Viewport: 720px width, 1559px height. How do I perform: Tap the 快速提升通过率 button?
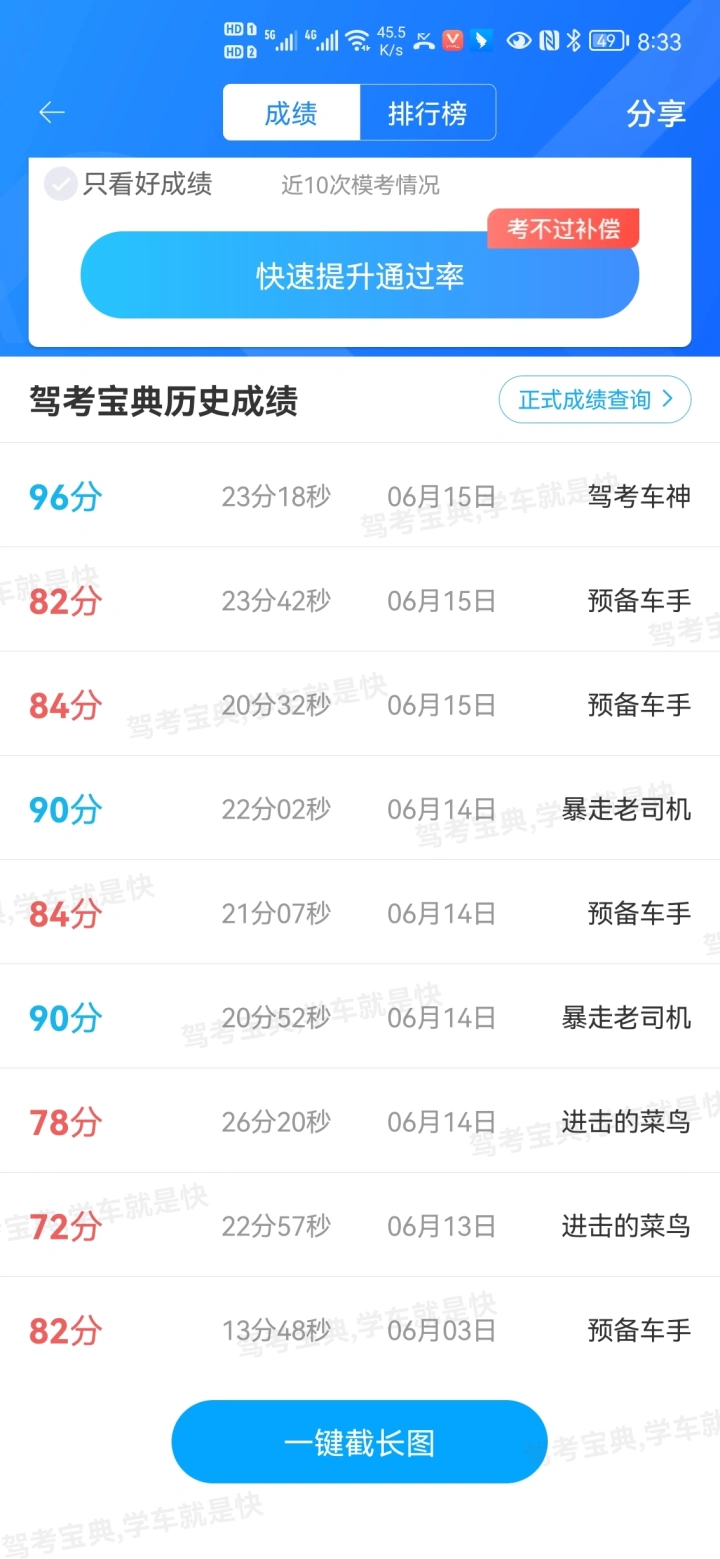(x=360, y=276)
